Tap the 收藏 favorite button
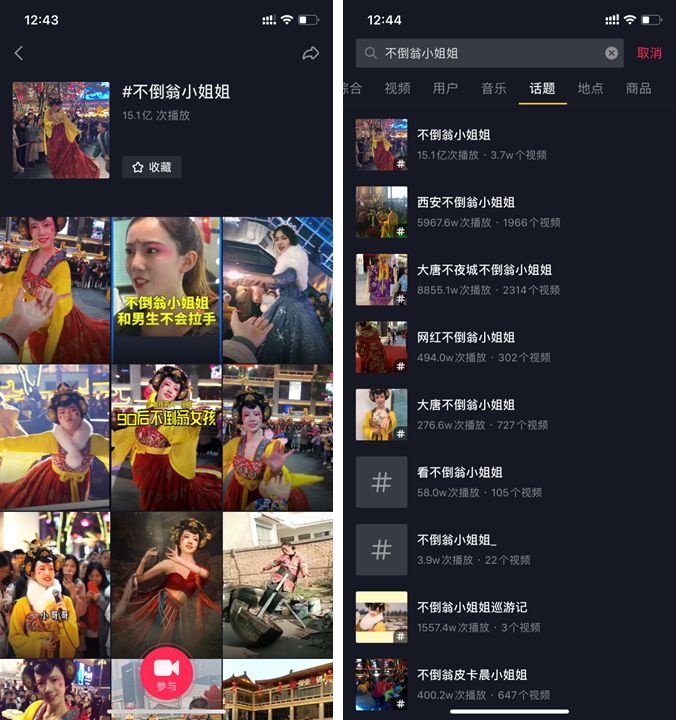The image size is (676, 720). [x=152, y=167]
